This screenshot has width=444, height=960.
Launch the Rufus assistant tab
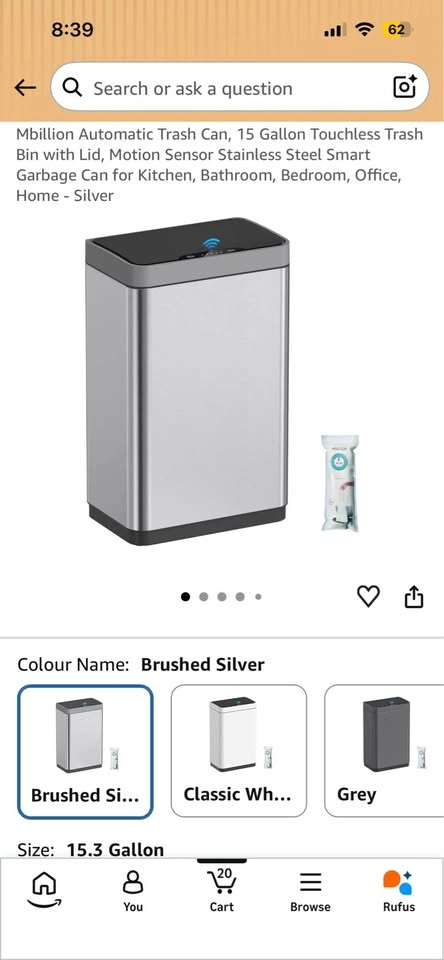399,891
